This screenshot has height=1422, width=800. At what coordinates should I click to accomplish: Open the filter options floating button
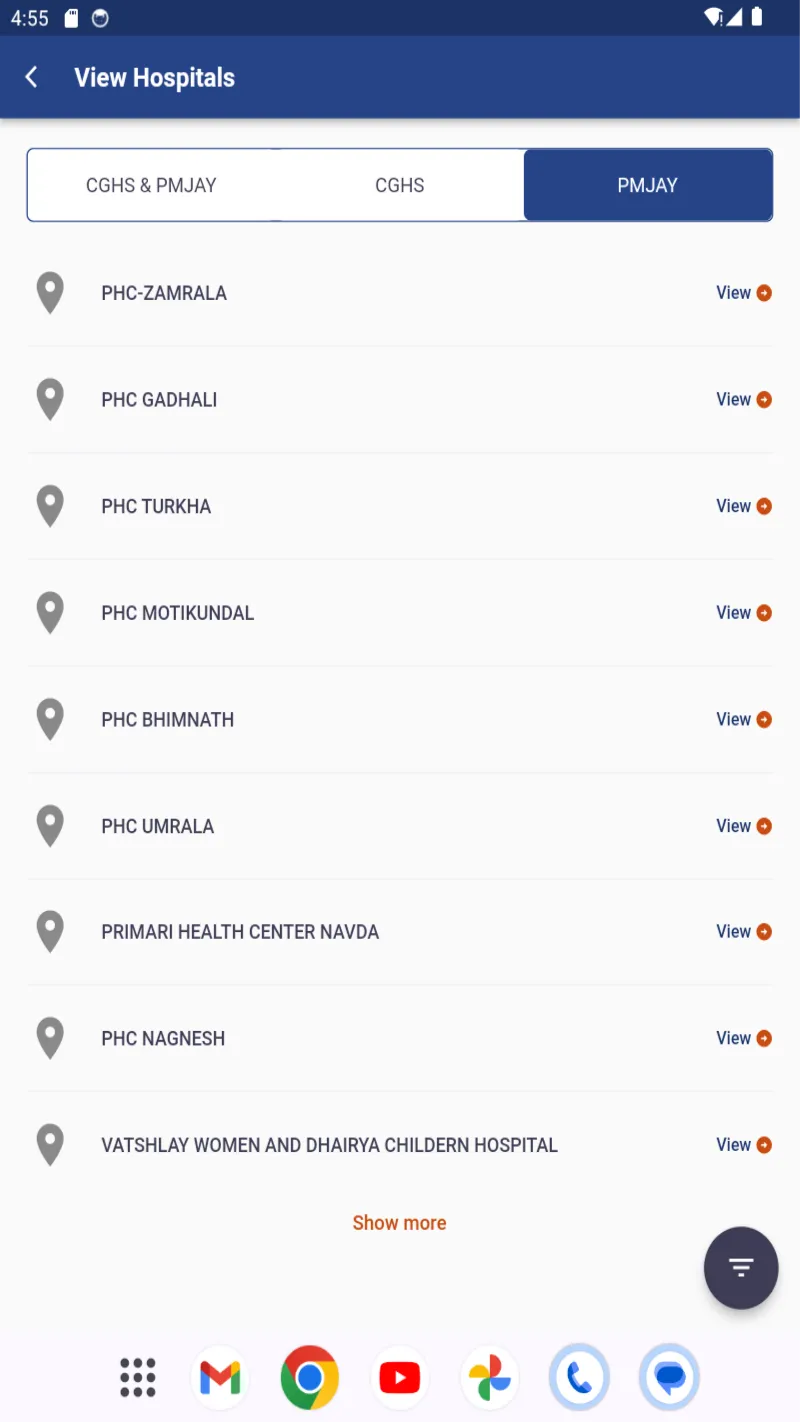point(740,1267)
